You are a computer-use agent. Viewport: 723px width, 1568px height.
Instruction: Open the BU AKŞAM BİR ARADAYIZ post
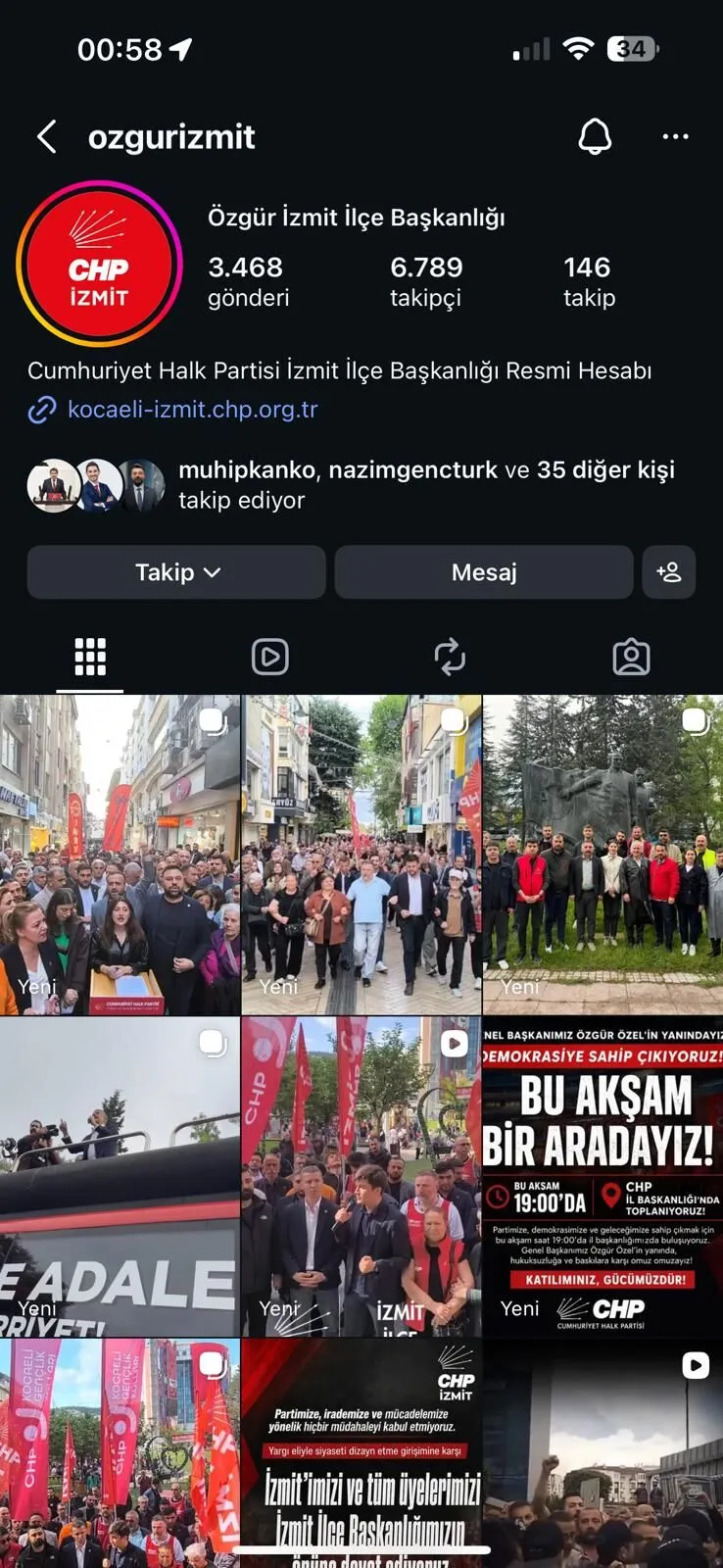(x=602, y=1176)
